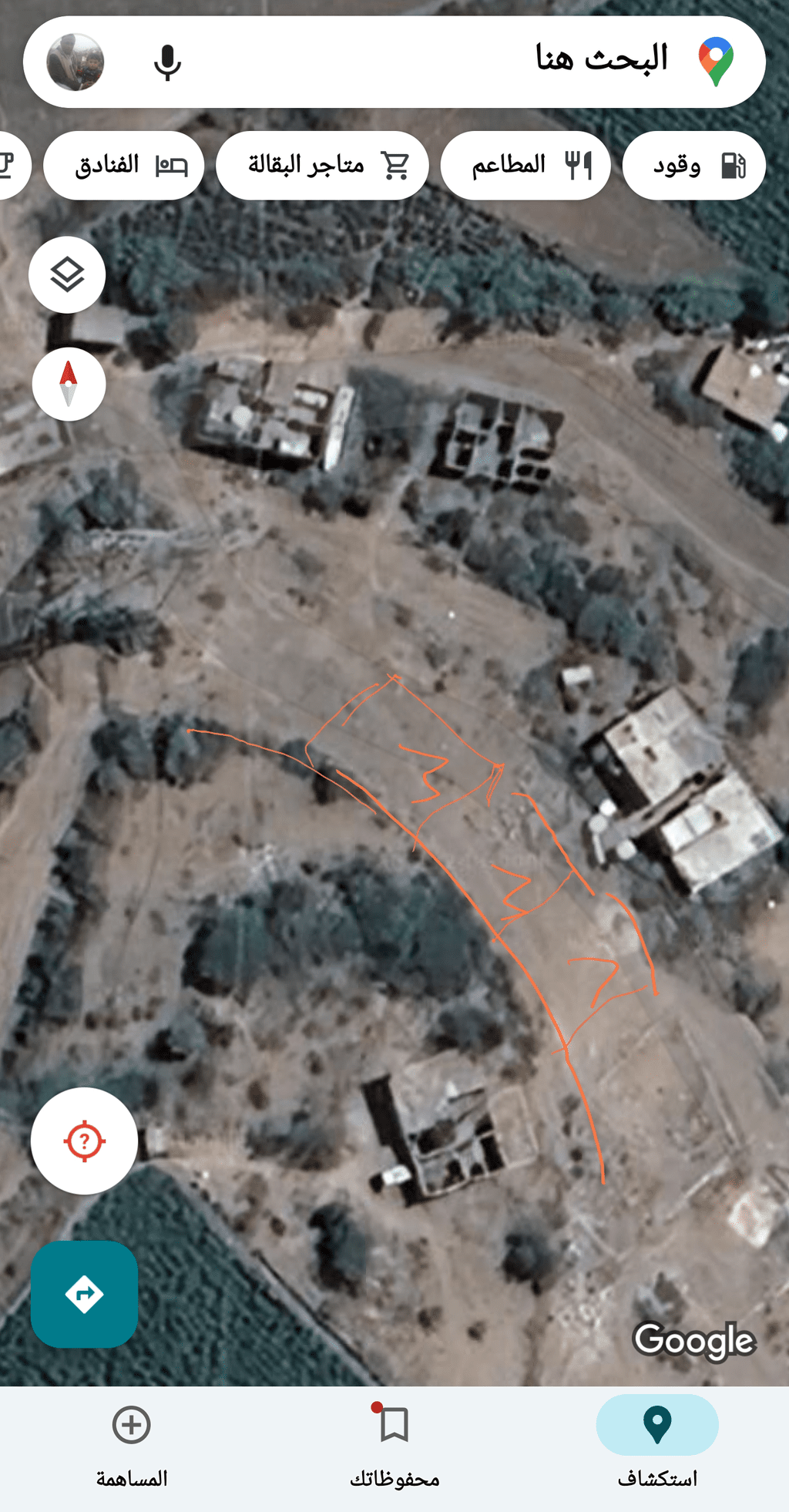Start voice search with the microphone
The height and width of the screenshot is (1512, 789).
point(167,62)
